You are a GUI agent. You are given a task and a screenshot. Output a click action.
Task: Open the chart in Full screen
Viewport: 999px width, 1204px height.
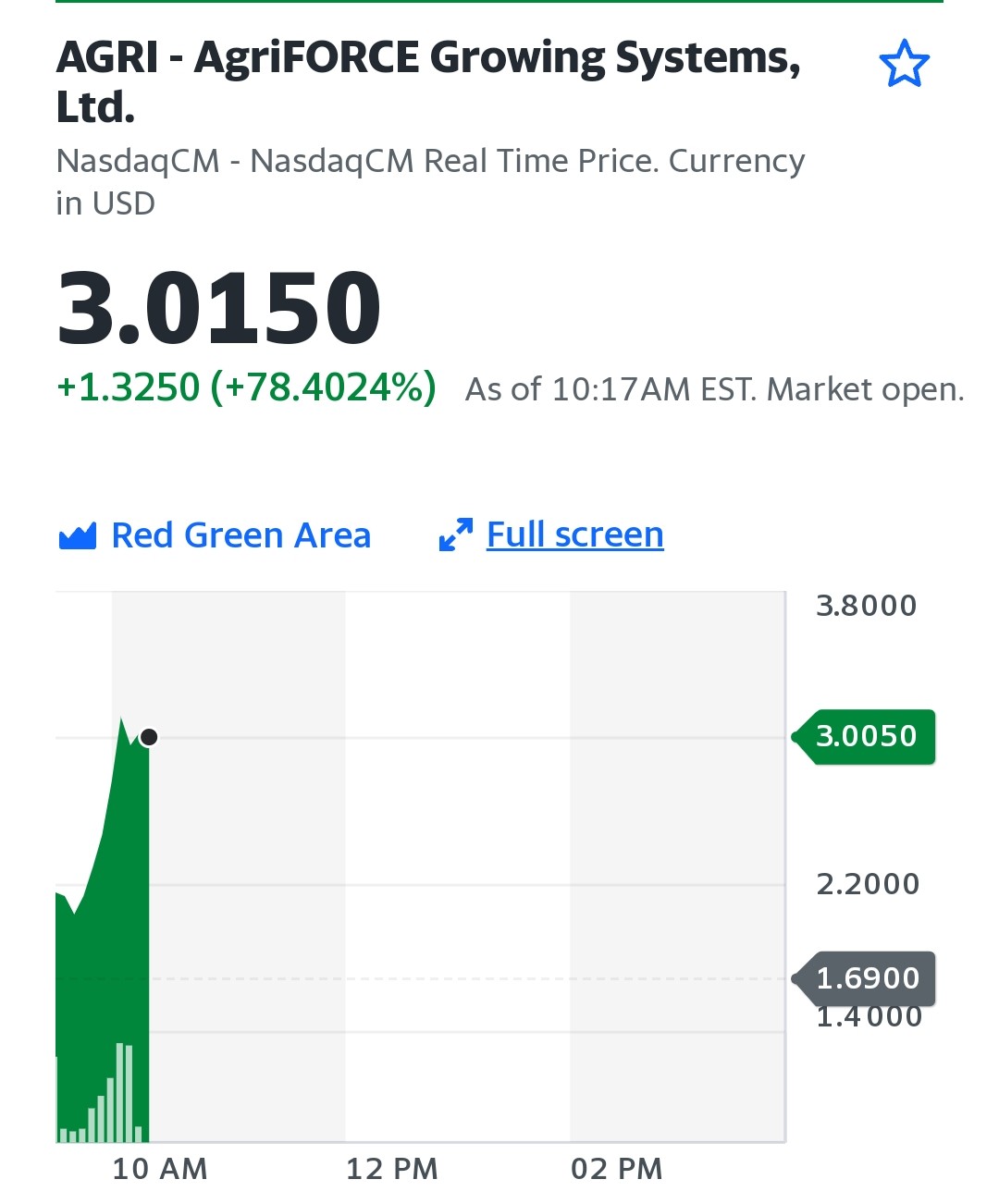point(551,534)
